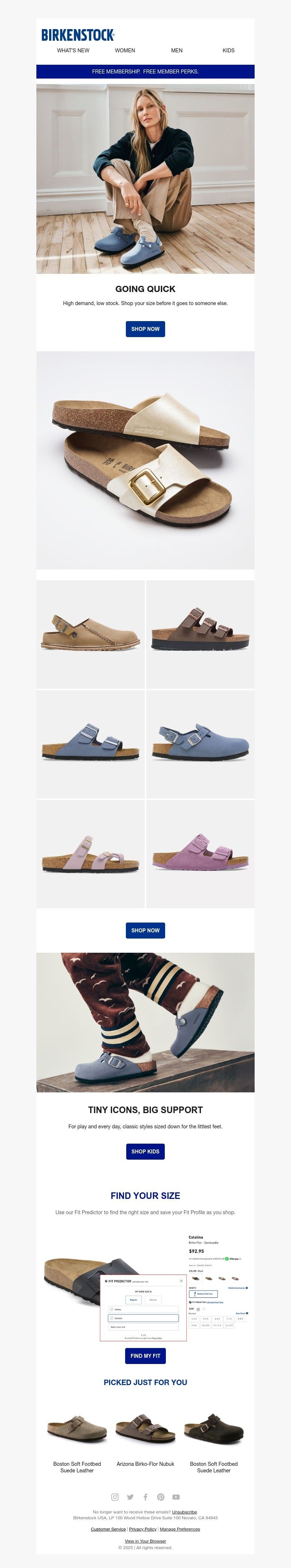Open the white buckle sandal image

click(x=145, y=460)
